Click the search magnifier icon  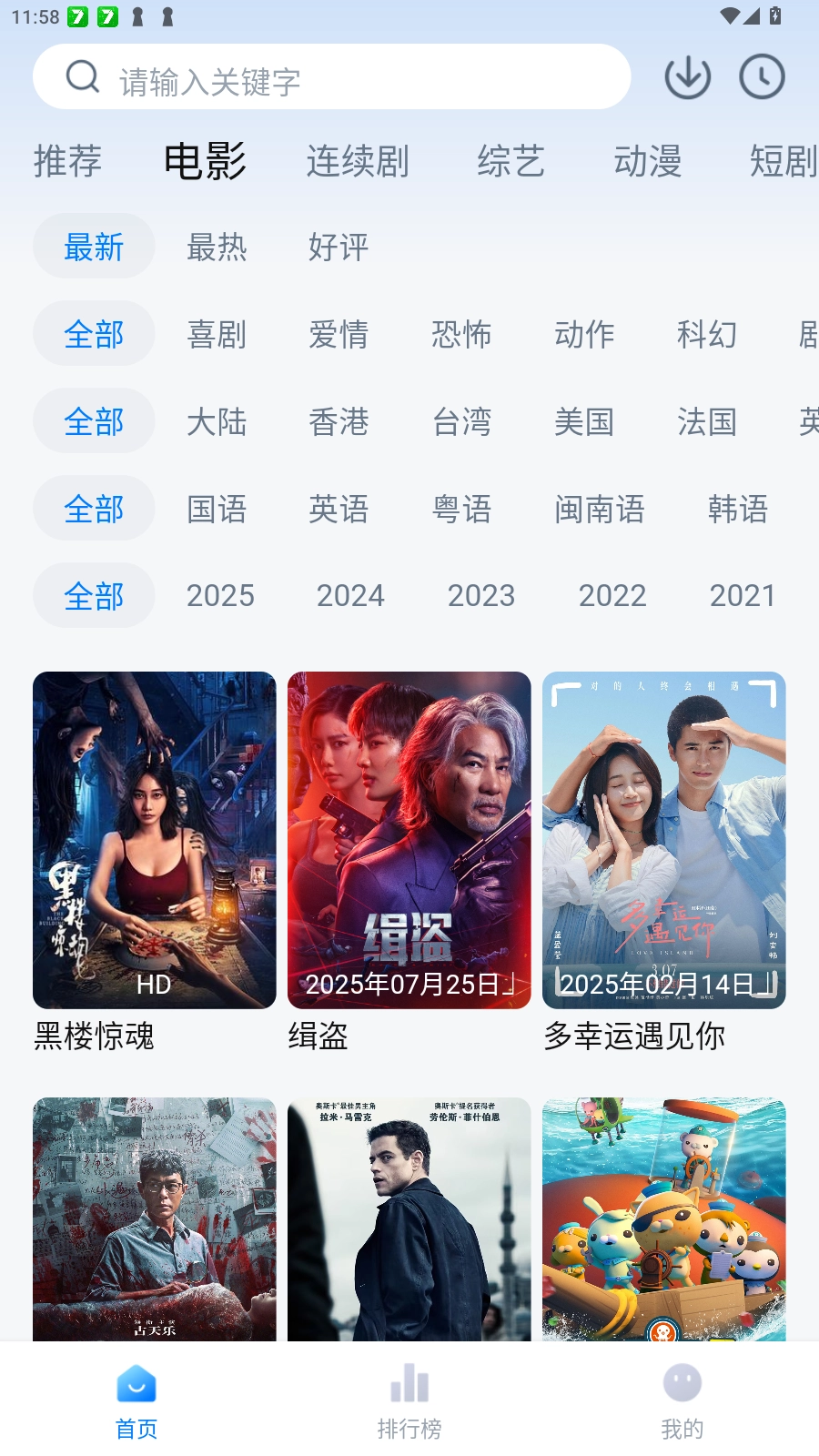point(82,76)
